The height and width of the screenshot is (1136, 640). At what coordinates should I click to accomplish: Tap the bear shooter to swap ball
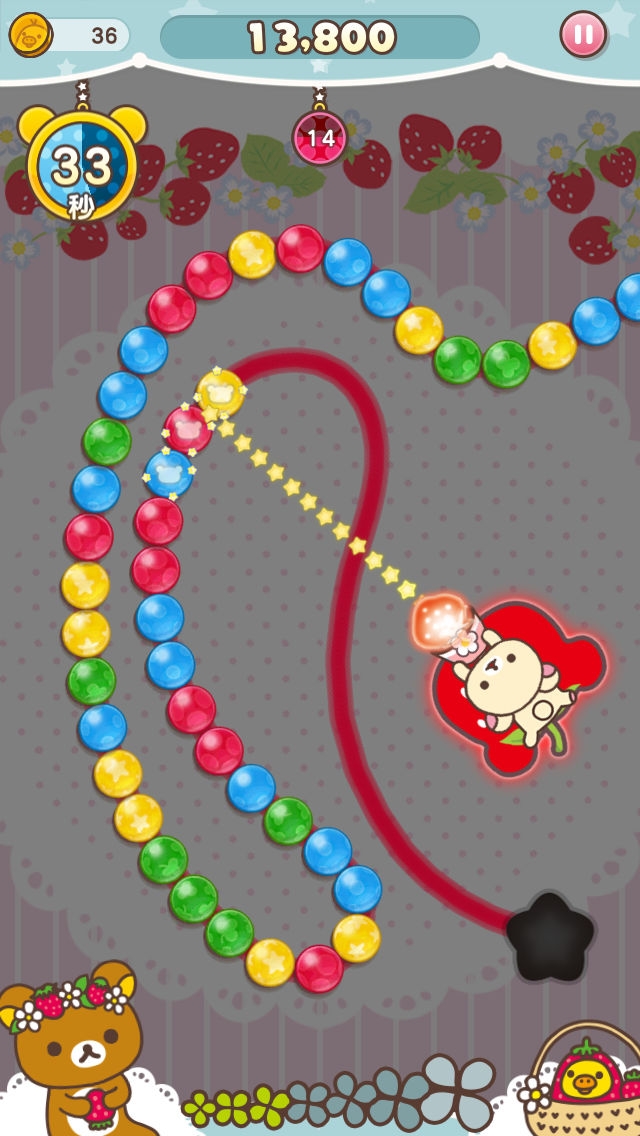click(x=510, y=687)
